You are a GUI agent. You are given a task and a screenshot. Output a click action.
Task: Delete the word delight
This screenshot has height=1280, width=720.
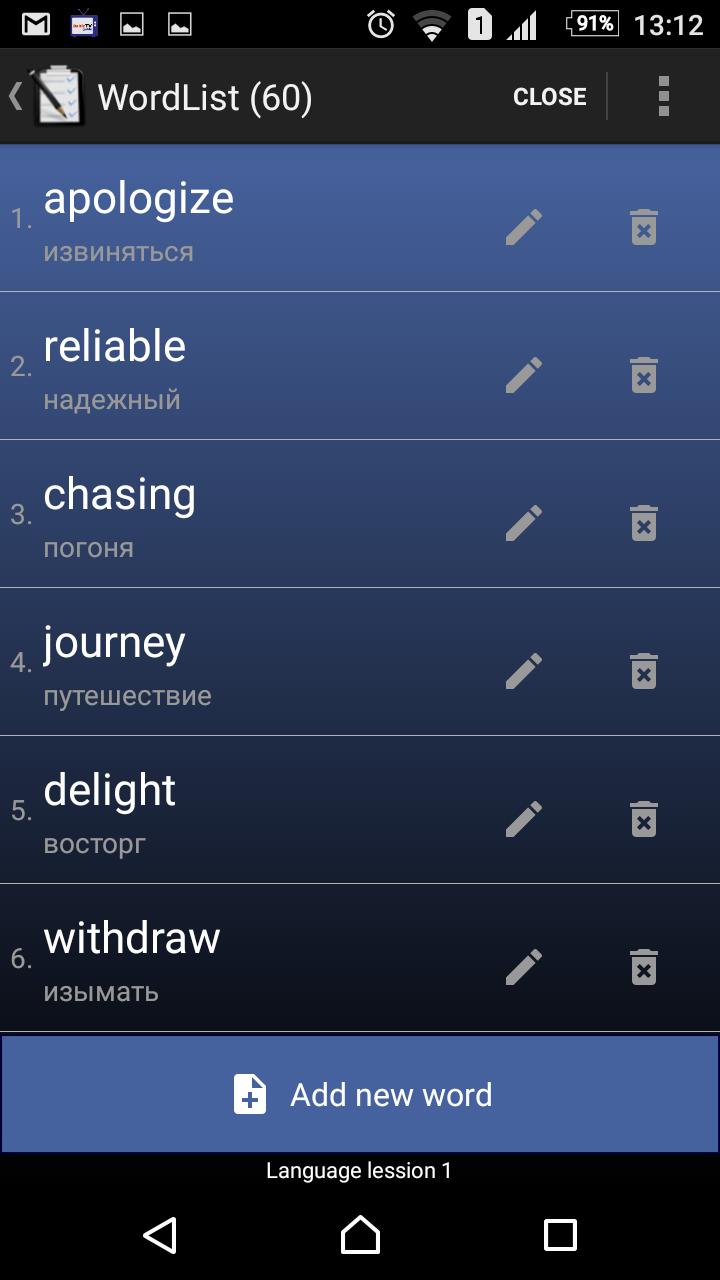(644, 819)
